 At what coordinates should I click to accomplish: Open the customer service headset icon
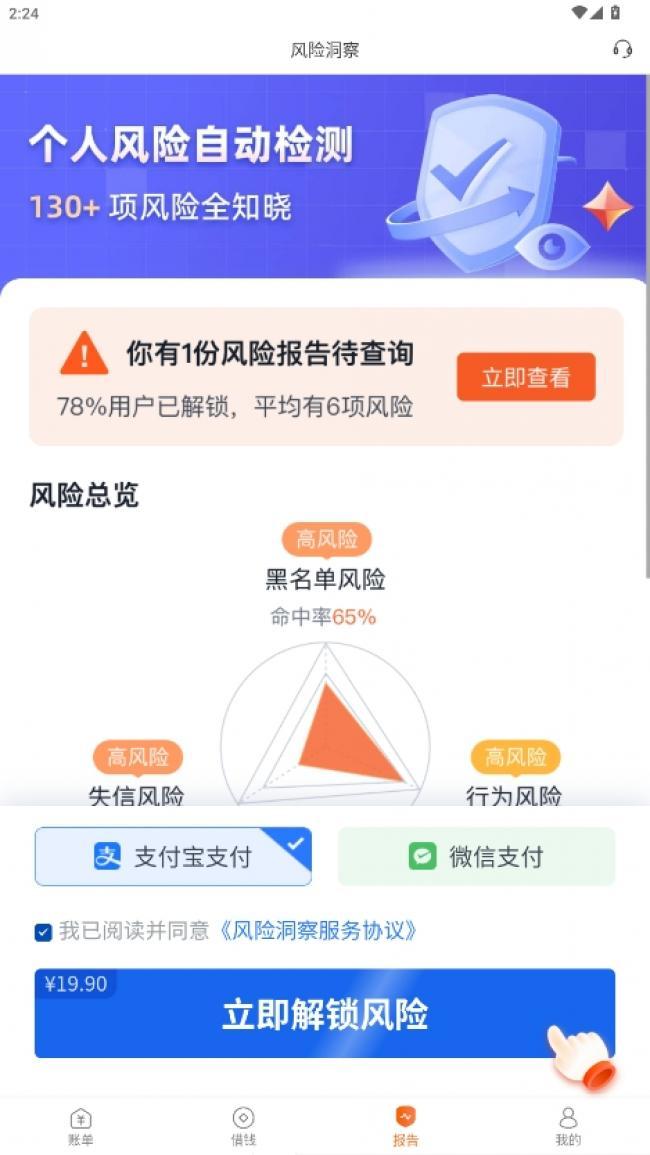pos(622,49)
